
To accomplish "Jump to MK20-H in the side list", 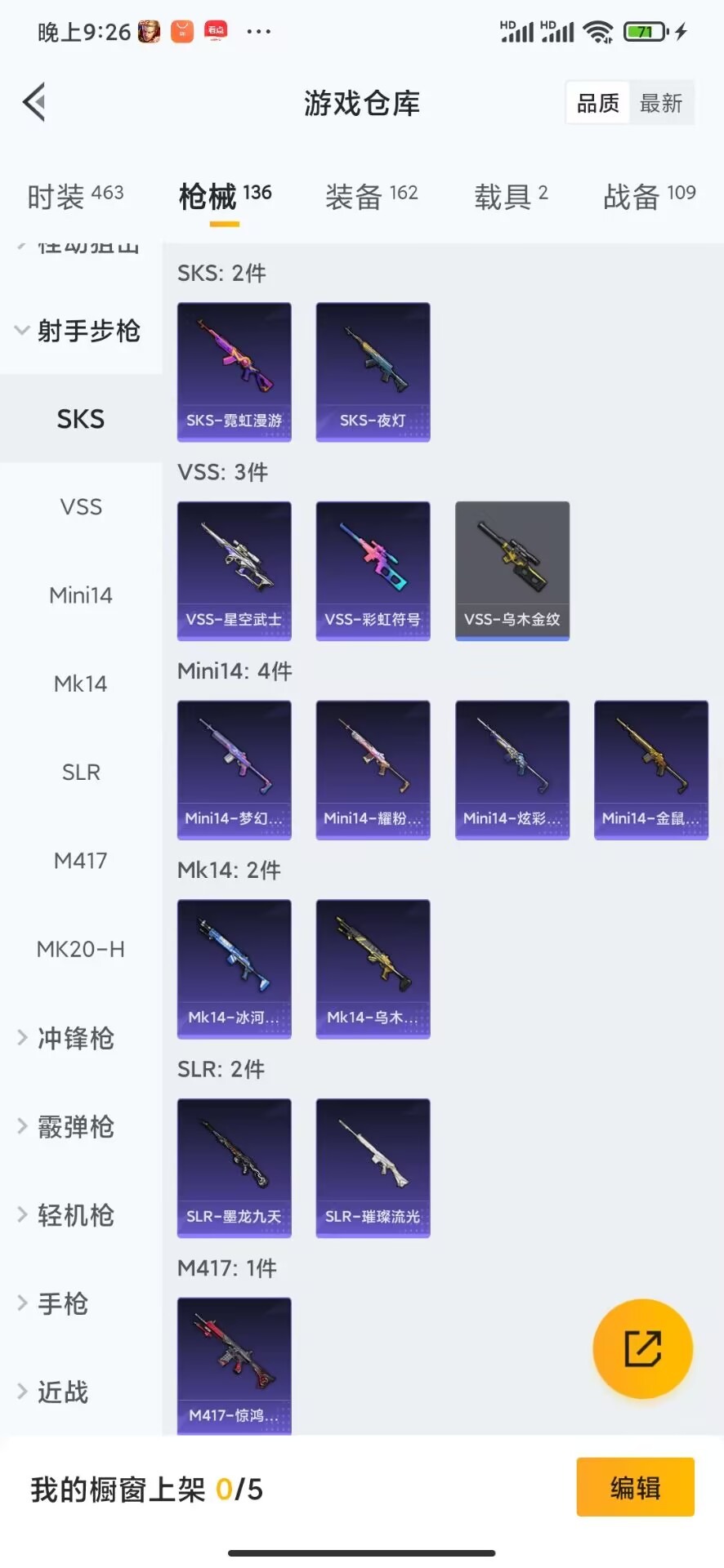I will point(81,949).
